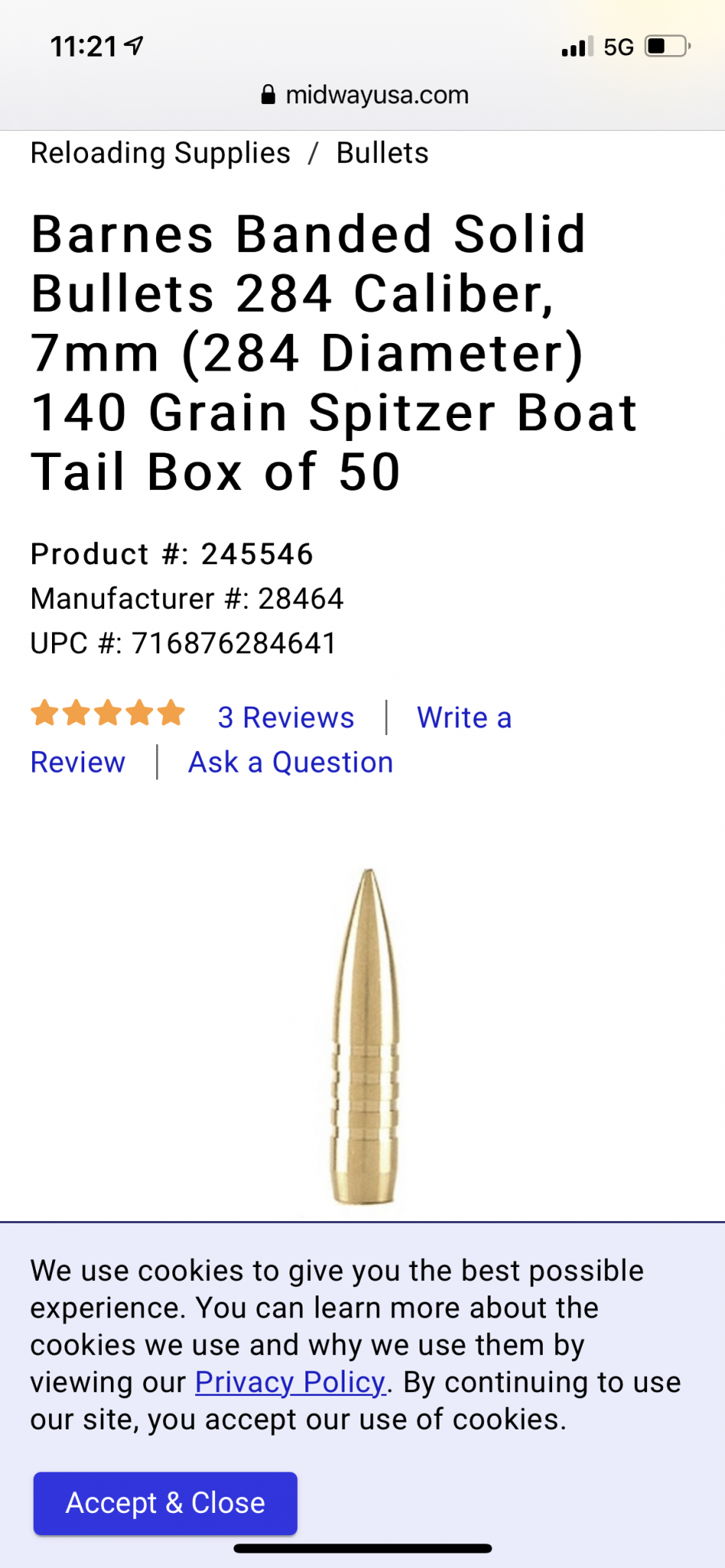Tap Write a Review link
The width and height of the screenshot is (725, 1568).
click(463, 718)
